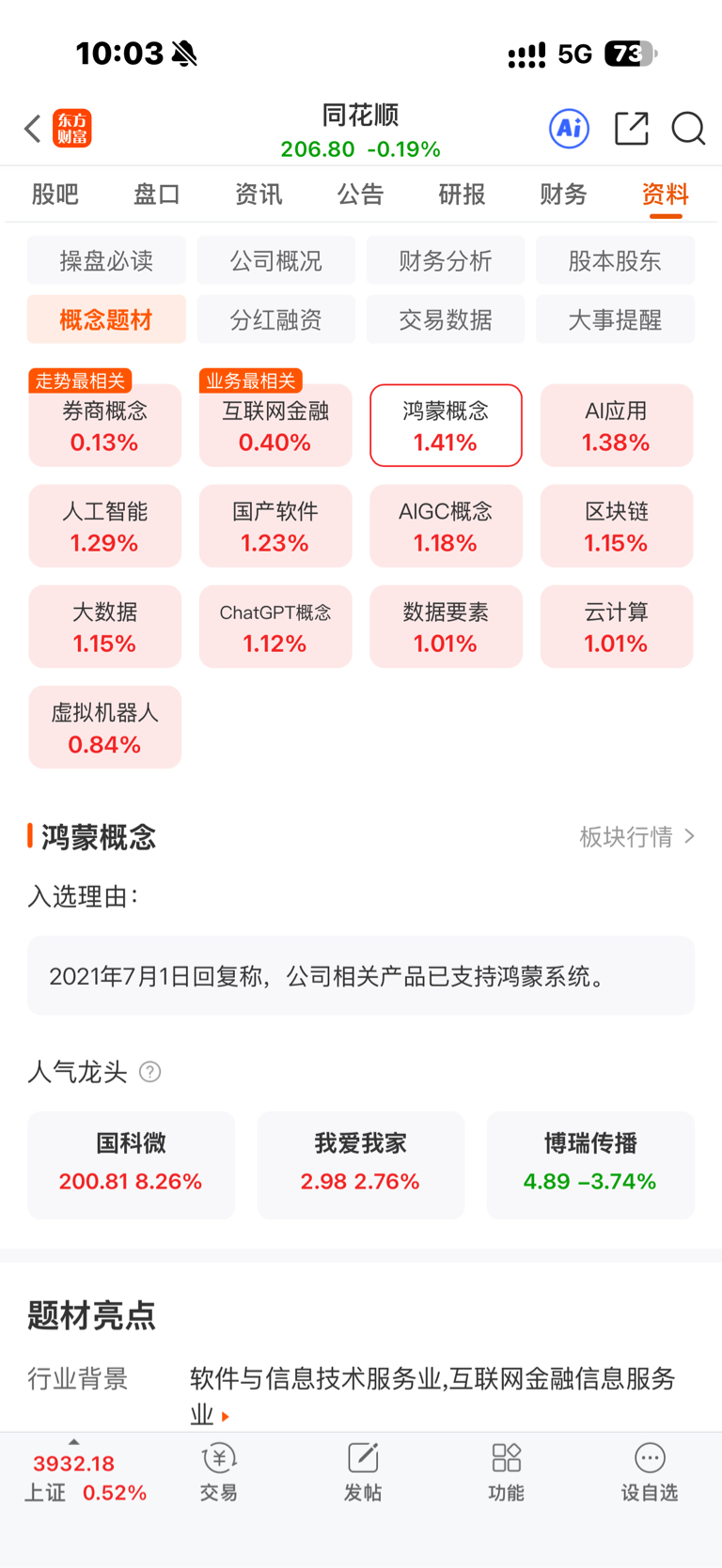
Task: Select the AI应用 concept tile
Action: click(616, 426)
